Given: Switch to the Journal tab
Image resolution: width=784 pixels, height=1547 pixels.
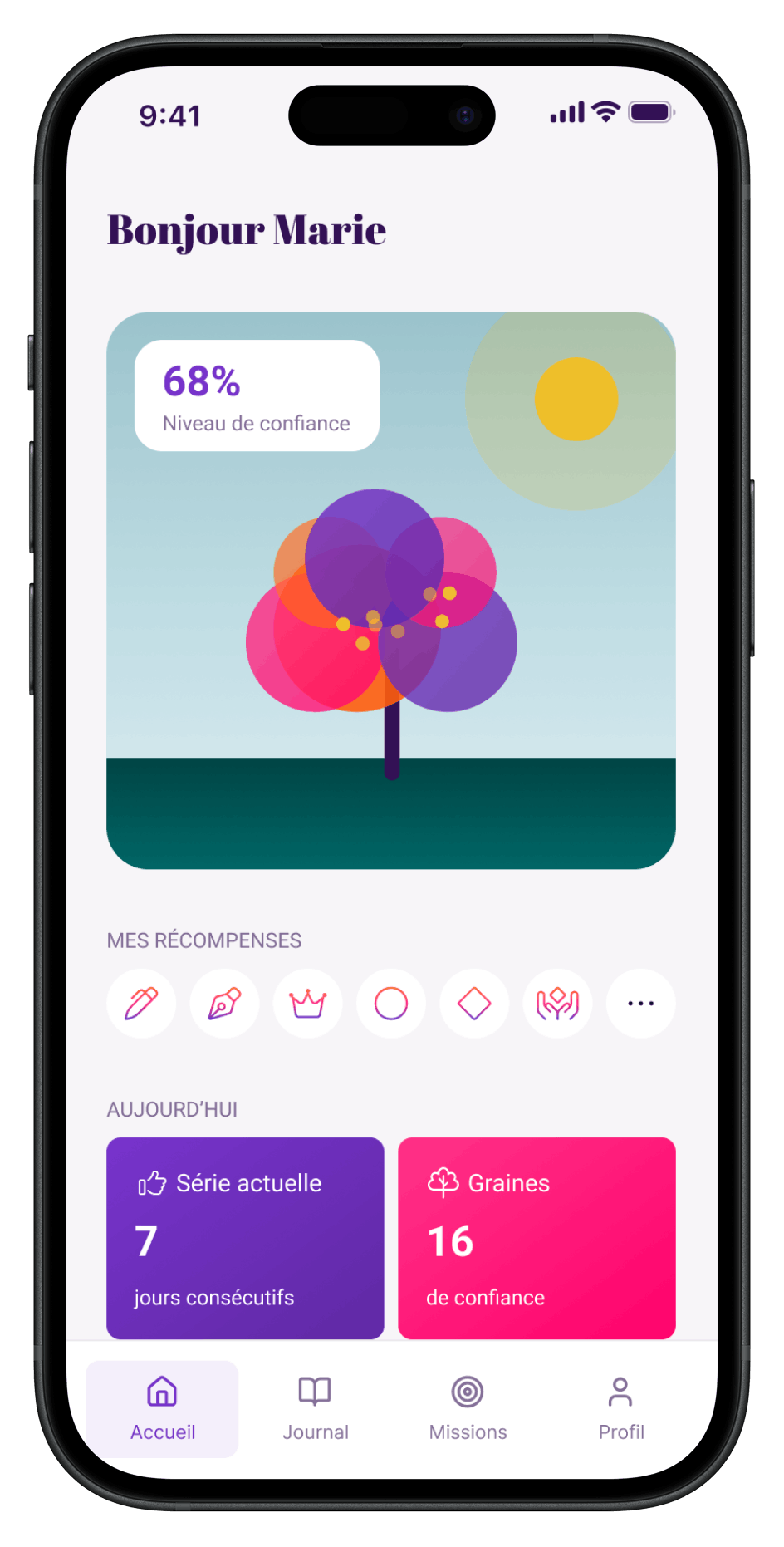Looking at the screenshot, I should coord(315,1408).
